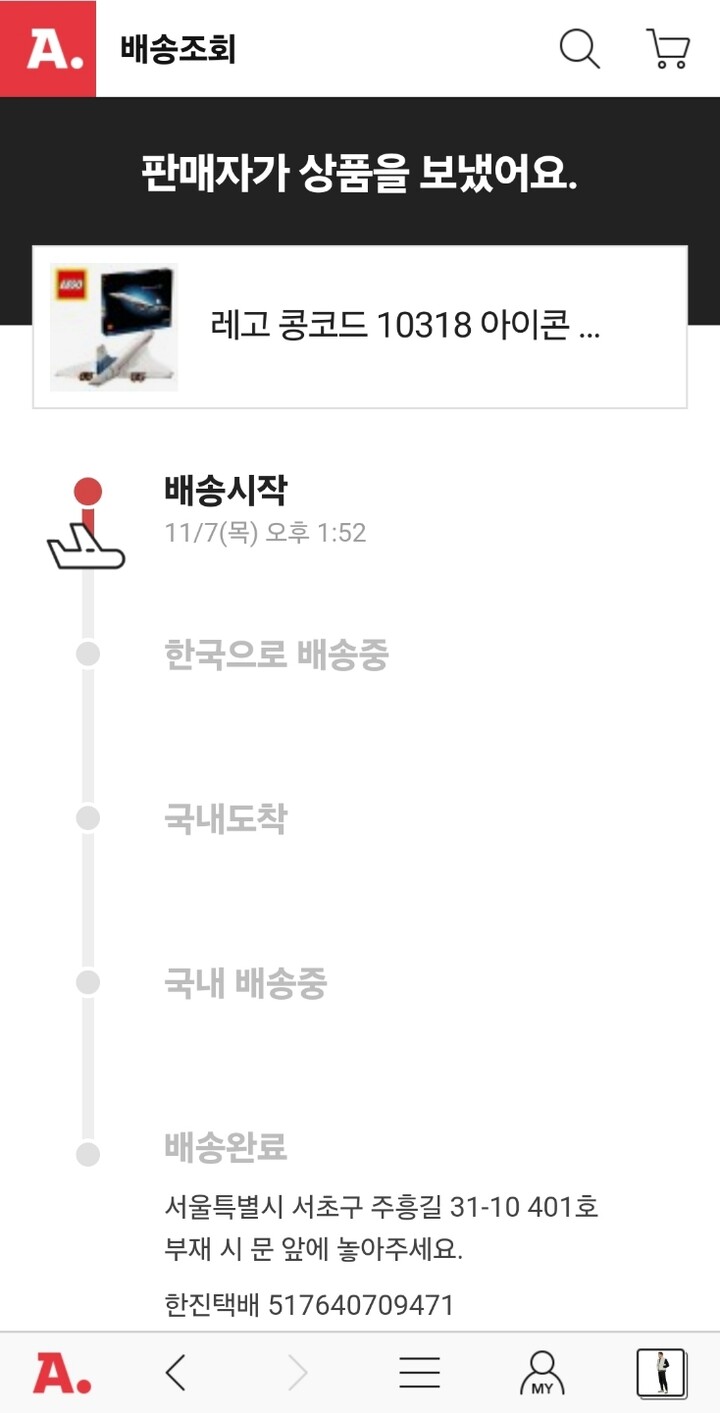Click the grayed-out forward arrow
This screenshot has width=720, height=1413.
[x=298, y=1373]
